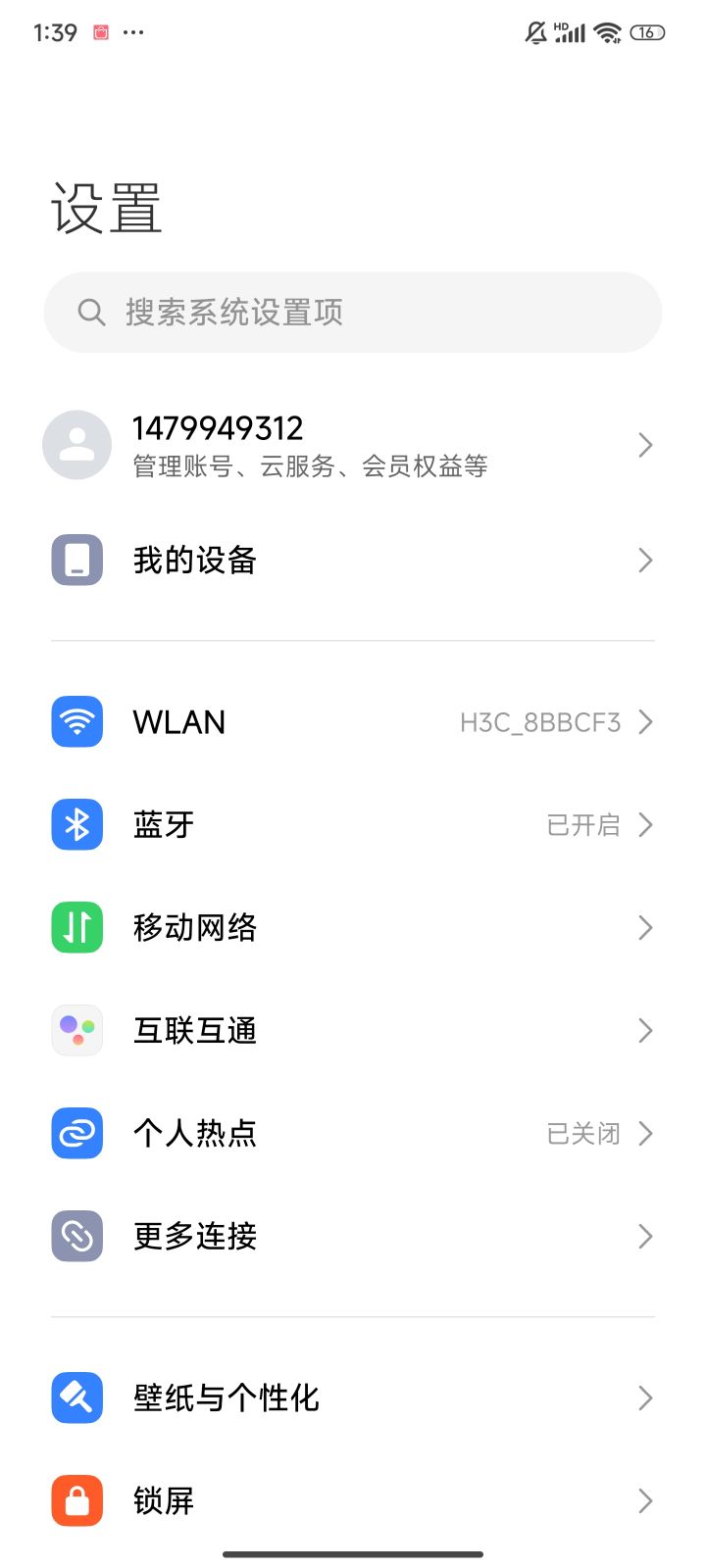Viewport: 706px width, 1568px height.
Task: Open the 互联互通 interconnectivity icon
Action: (x=76, y=1030)
